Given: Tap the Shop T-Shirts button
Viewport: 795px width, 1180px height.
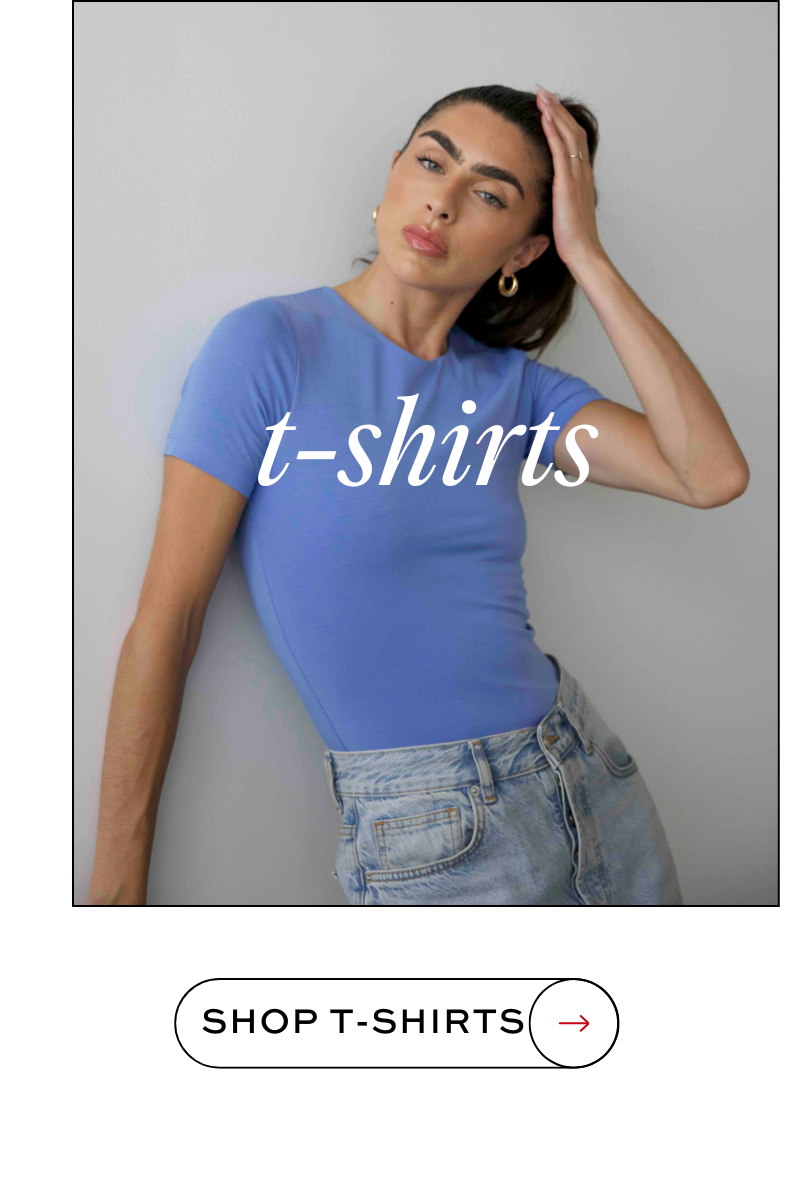Looking at the screenshot, I should click(396, 1022).
